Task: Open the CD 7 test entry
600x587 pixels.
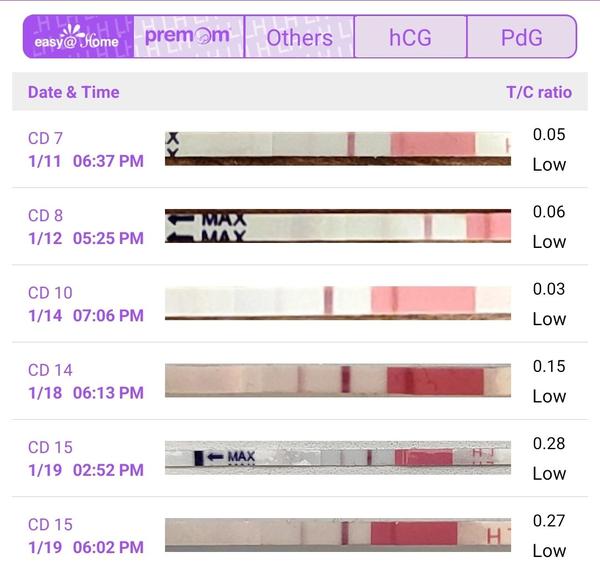Action: click(x=300, y=149)
